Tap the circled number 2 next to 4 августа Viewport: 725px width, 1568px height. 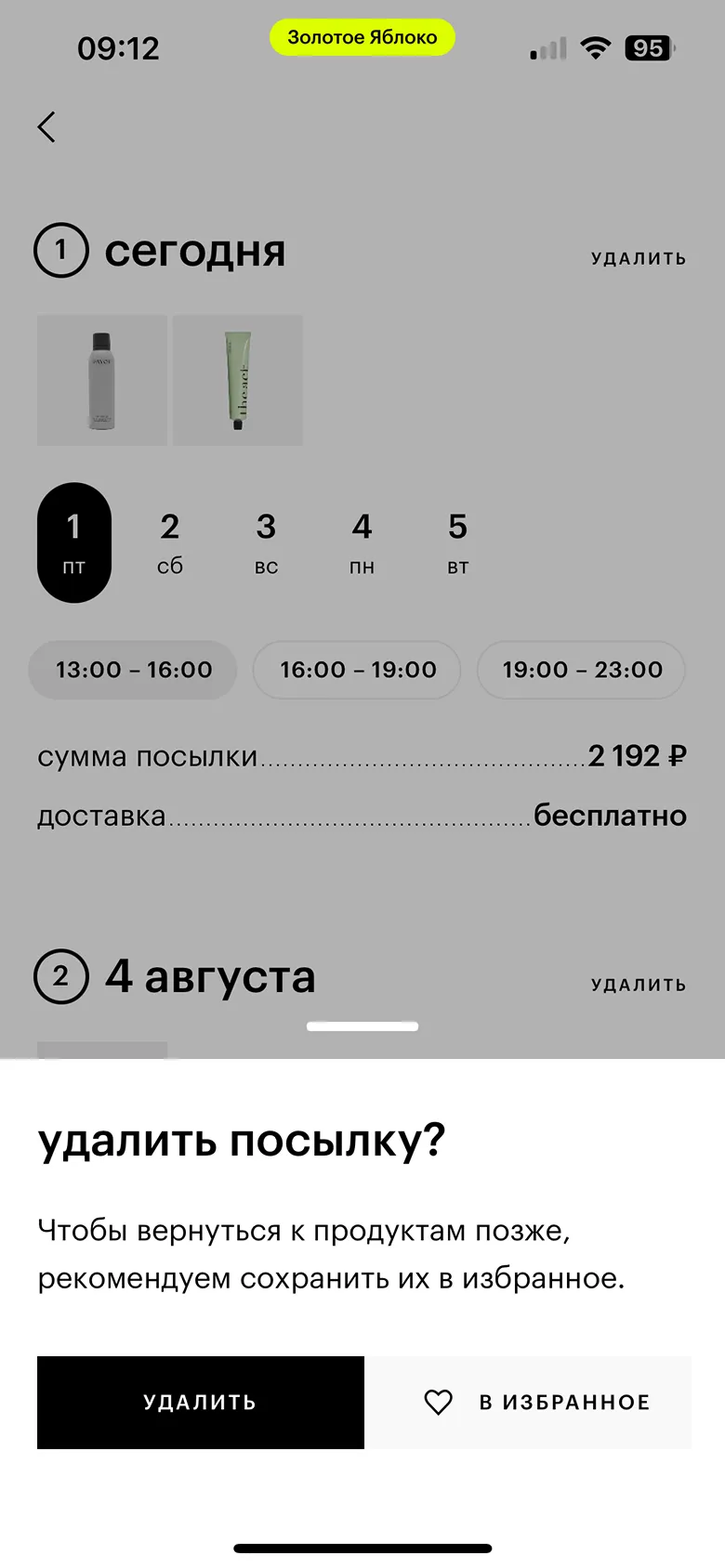tap(60, 977)
